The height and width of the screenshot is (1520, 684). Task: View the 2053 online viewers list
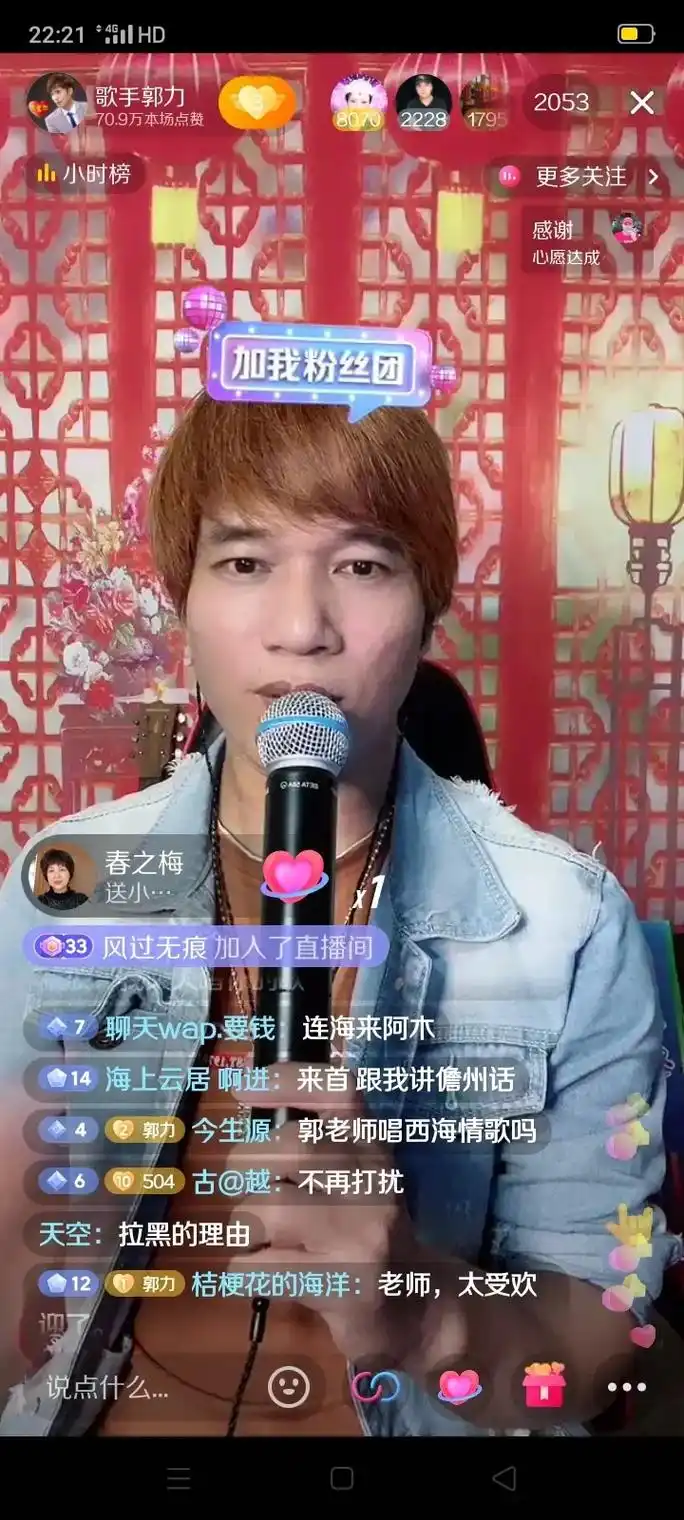pyautogui.click(x=561, y=102)
